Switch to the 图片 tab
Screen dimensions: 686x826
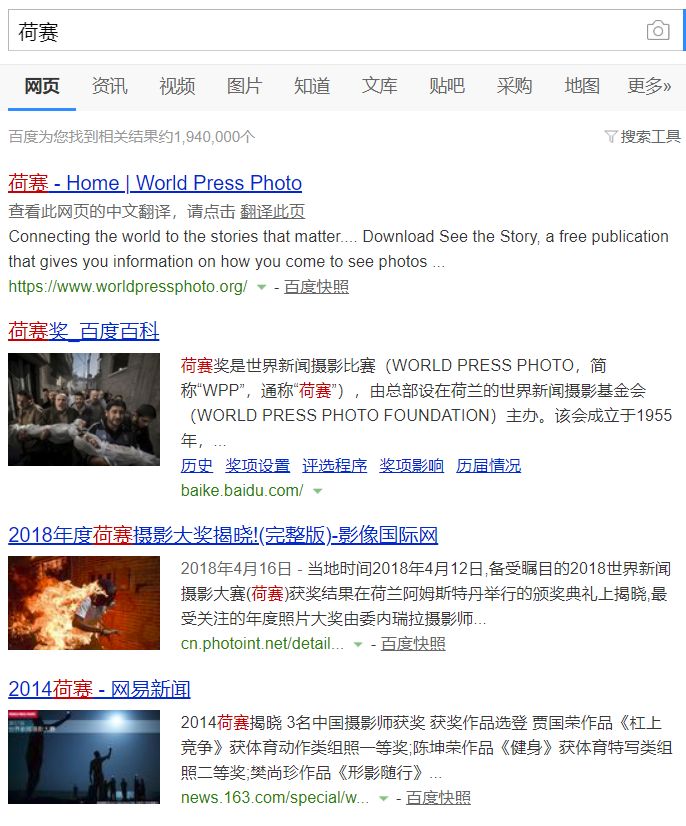tap(244, 86)
